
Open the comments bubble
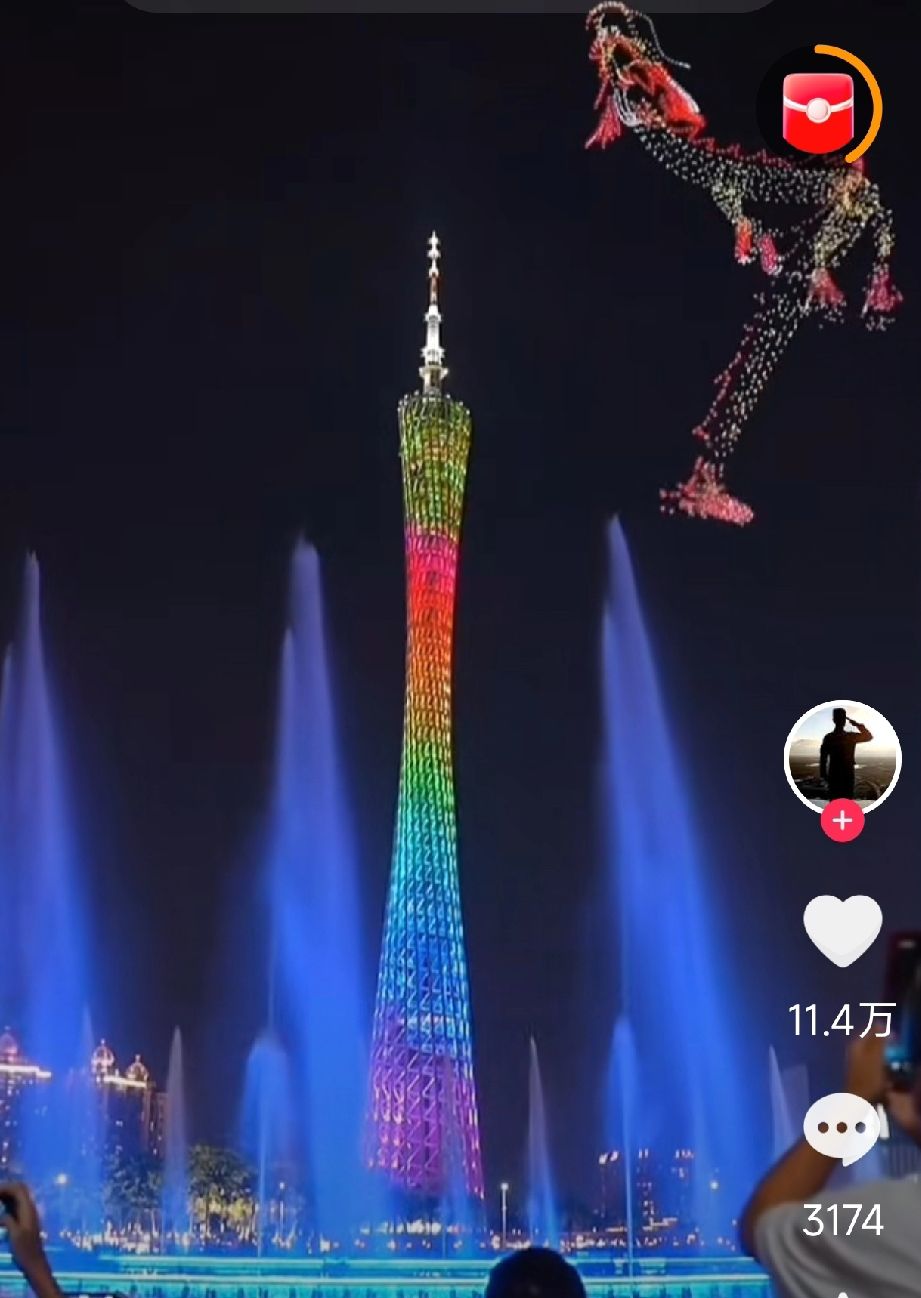pyautogui.click(x=842, y=1128)
